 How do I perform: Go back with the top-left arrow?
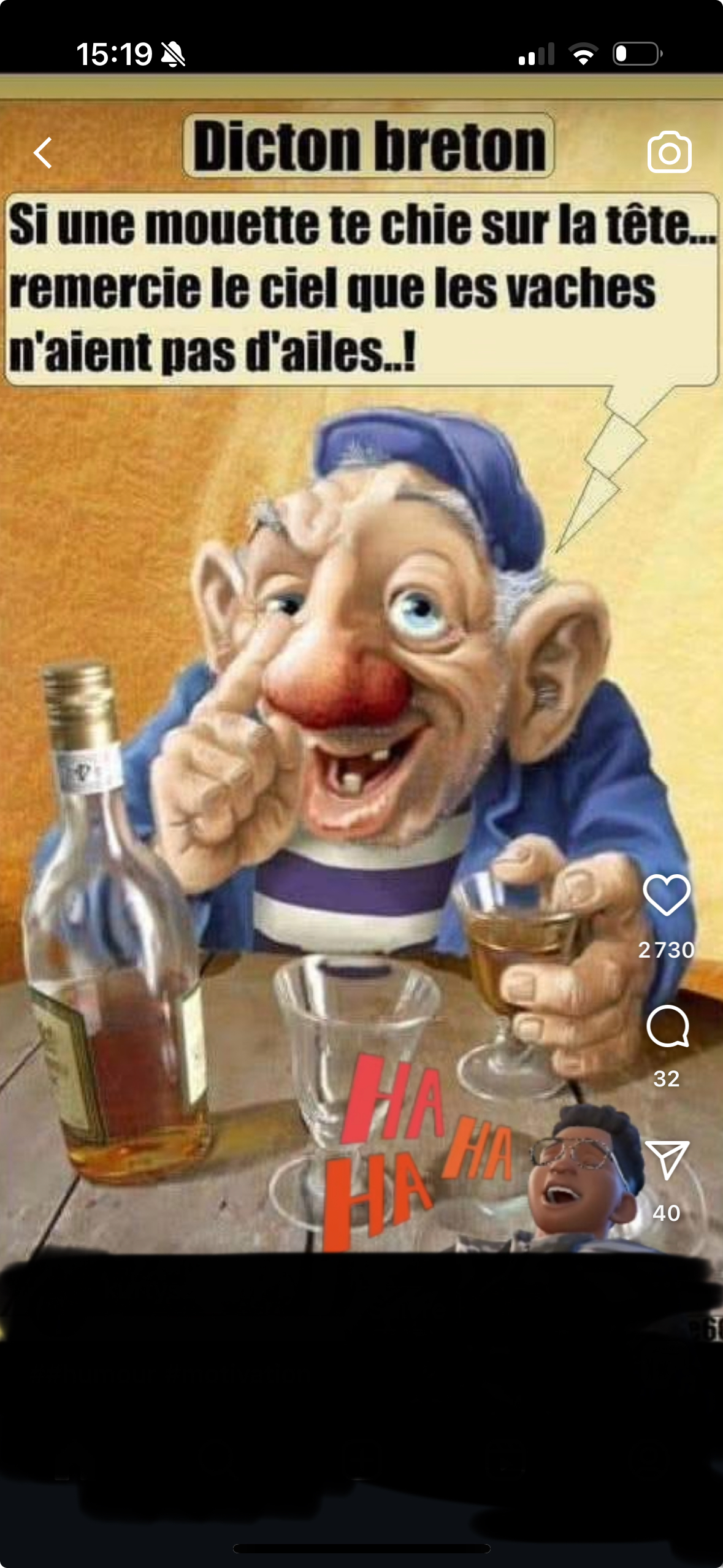point(43,152)
